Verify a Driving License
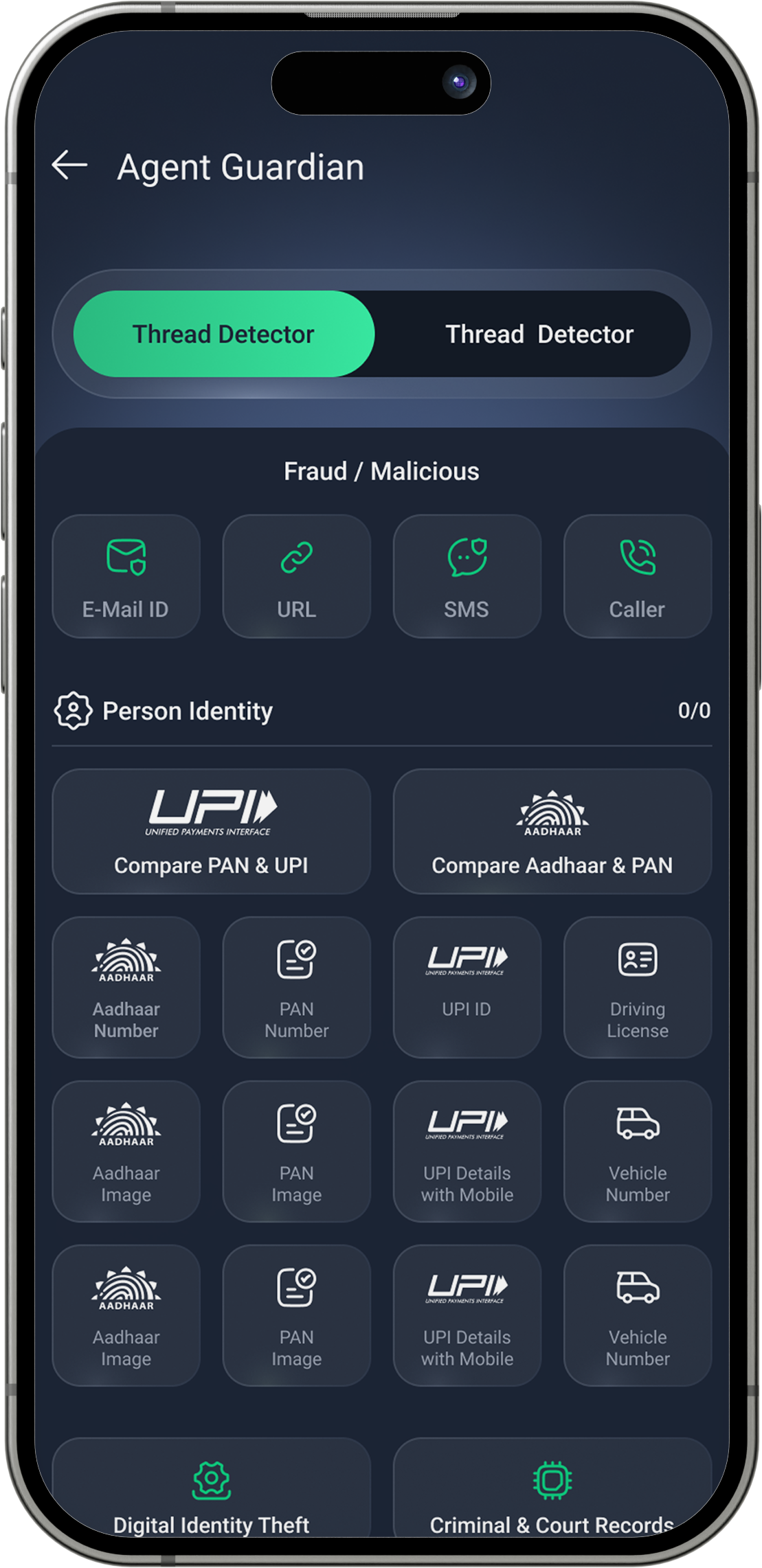Viewport: 762px width, 1568px height. coord(637,987)
